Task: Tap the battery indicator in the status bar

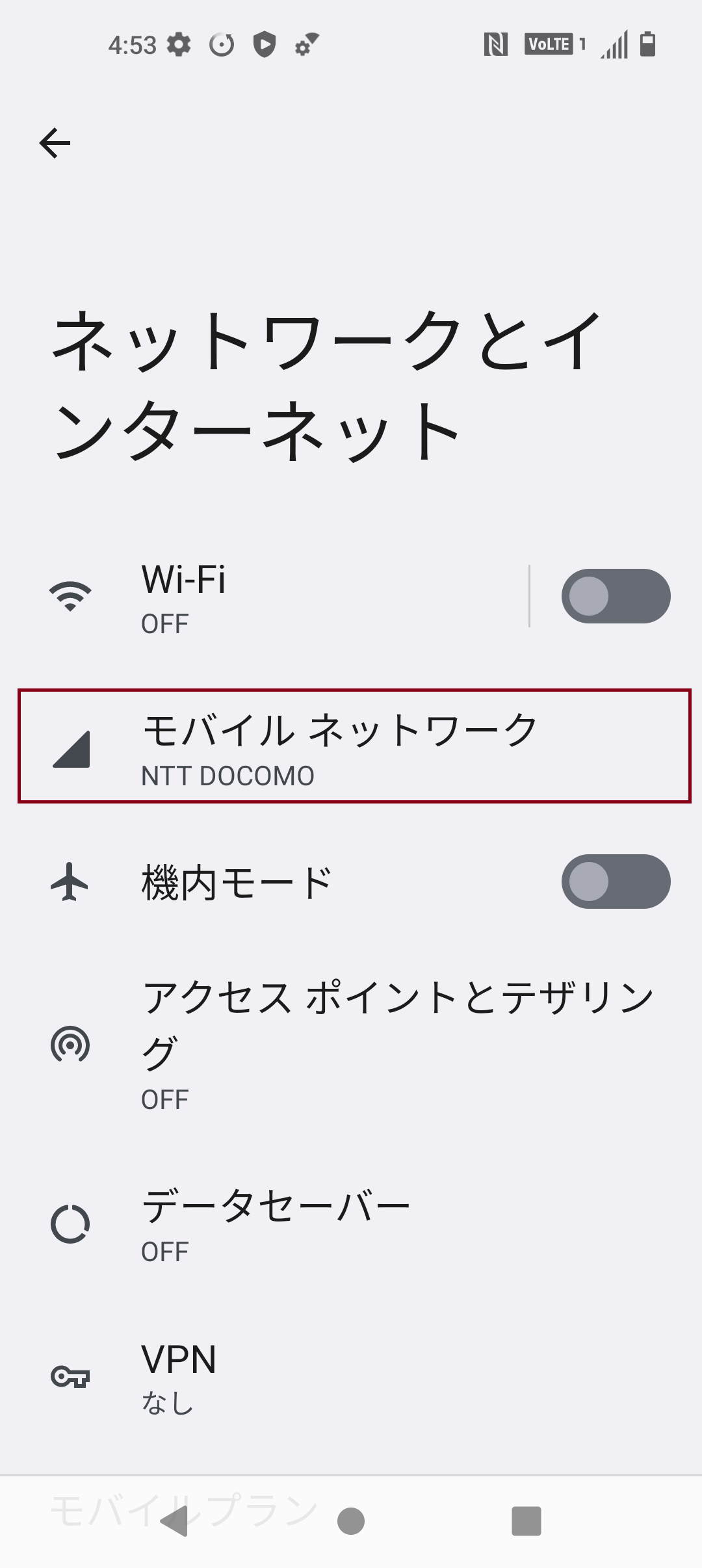Action: point(646,44)
